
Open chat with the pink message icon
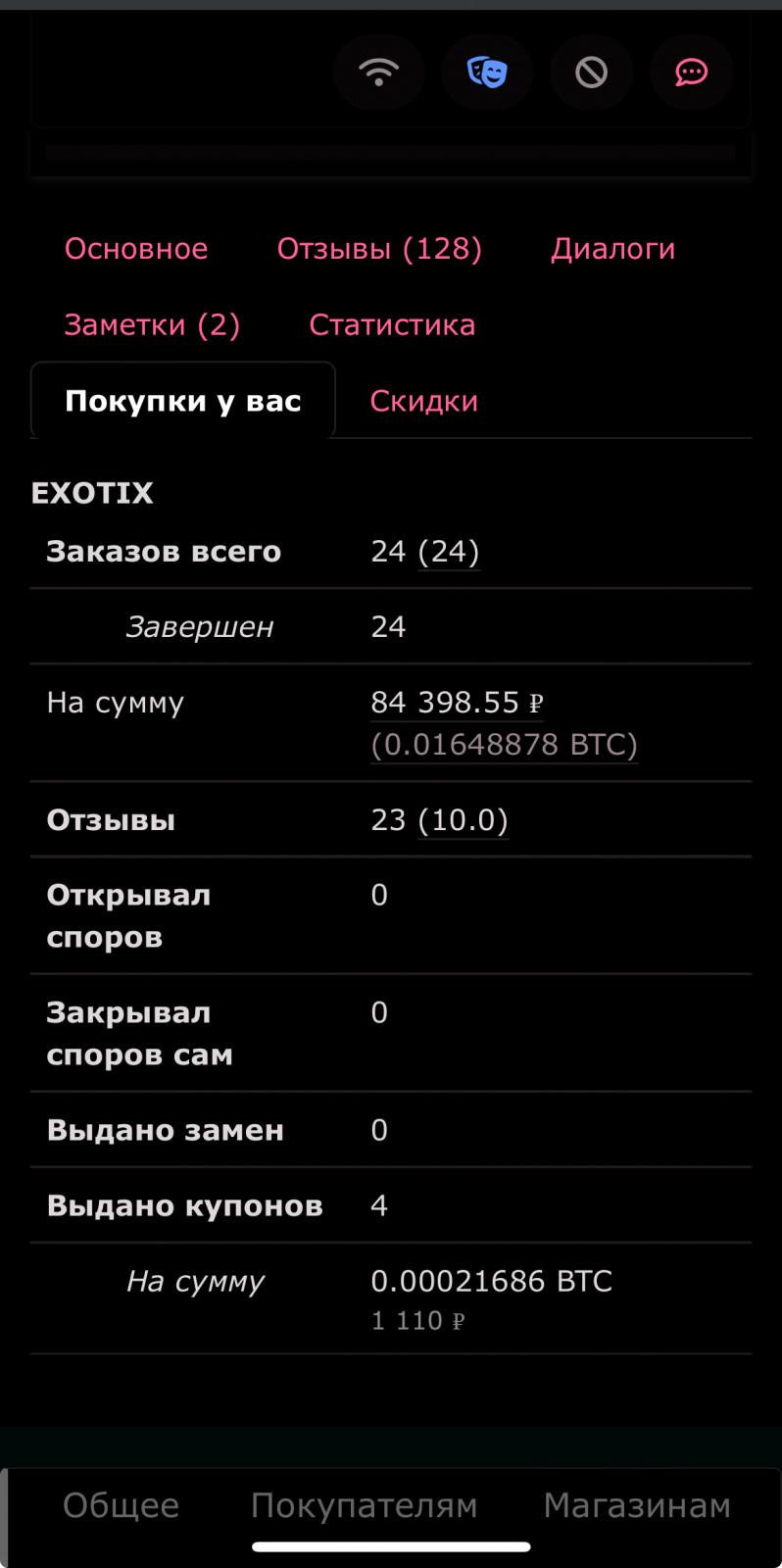click(x=691, y=72)
